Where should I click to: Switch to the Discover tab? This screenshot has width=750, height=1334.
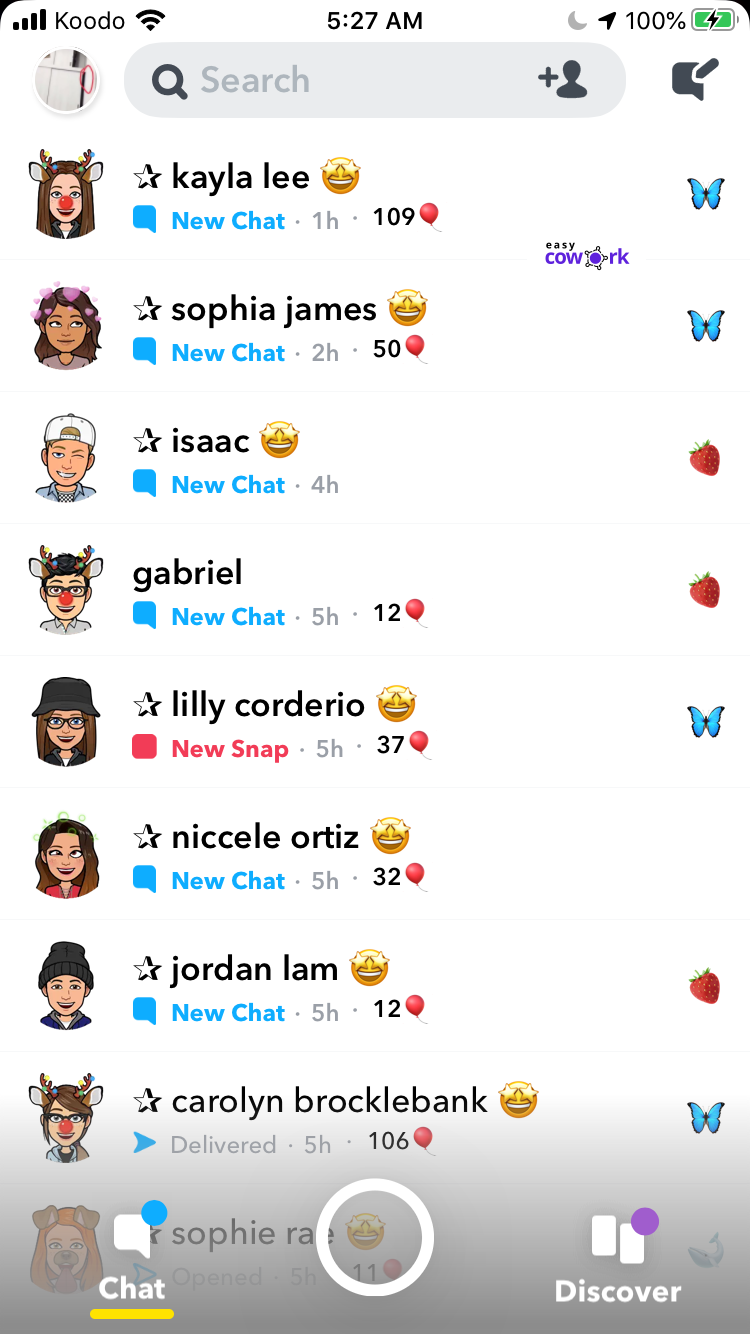click(619, 1255)
